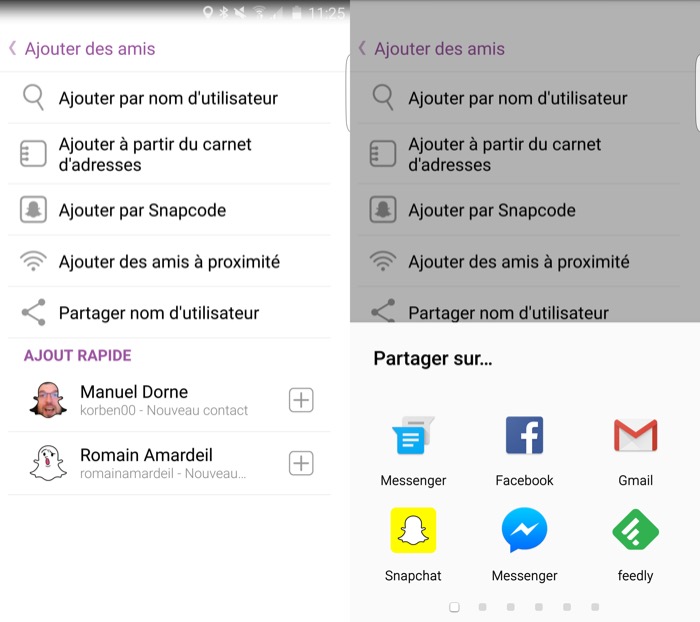Add Manuel Dorne as a friend
Viewport: 700px width, 622px height.
[301, 400]
